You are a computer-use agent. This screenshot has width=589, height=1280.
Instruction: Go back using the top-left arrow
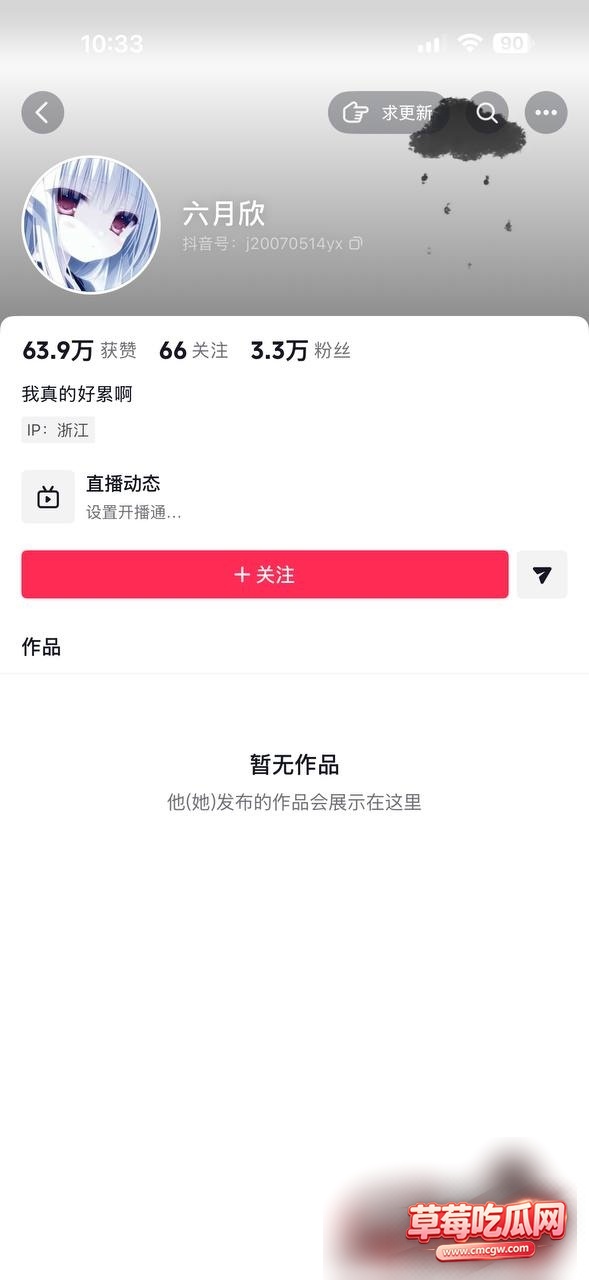tap(43, 112)
